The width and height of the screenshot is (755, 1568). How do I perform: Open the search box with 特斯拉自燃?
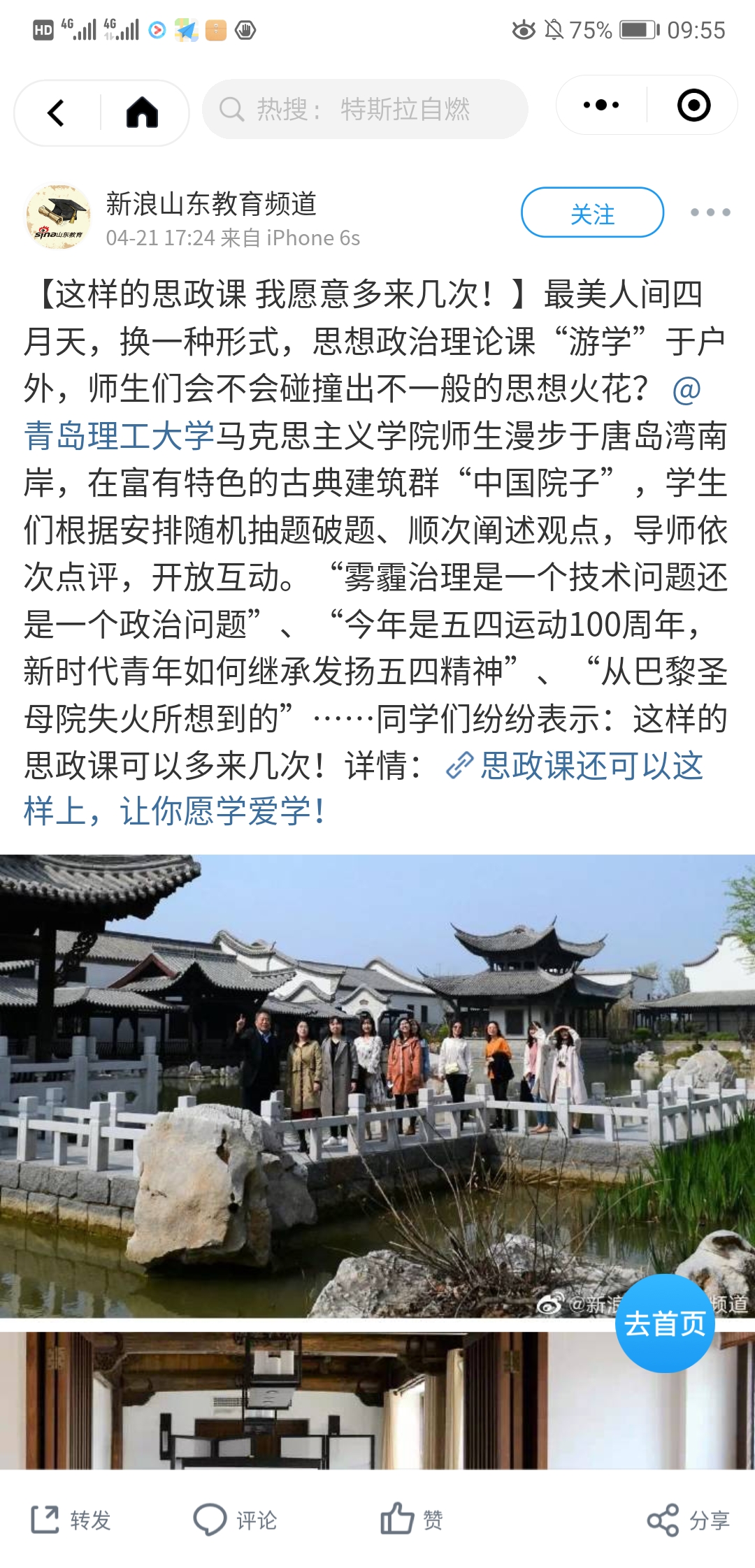(x=365, y=110)
